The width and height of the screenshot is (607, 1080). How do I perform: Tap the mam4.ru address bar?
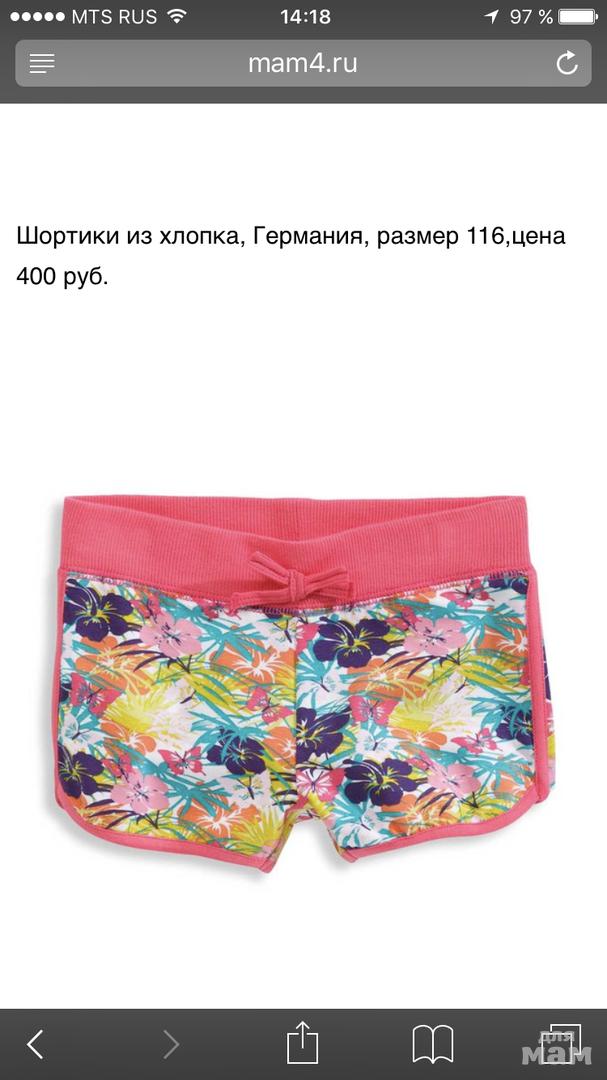(x=302, y=64)
